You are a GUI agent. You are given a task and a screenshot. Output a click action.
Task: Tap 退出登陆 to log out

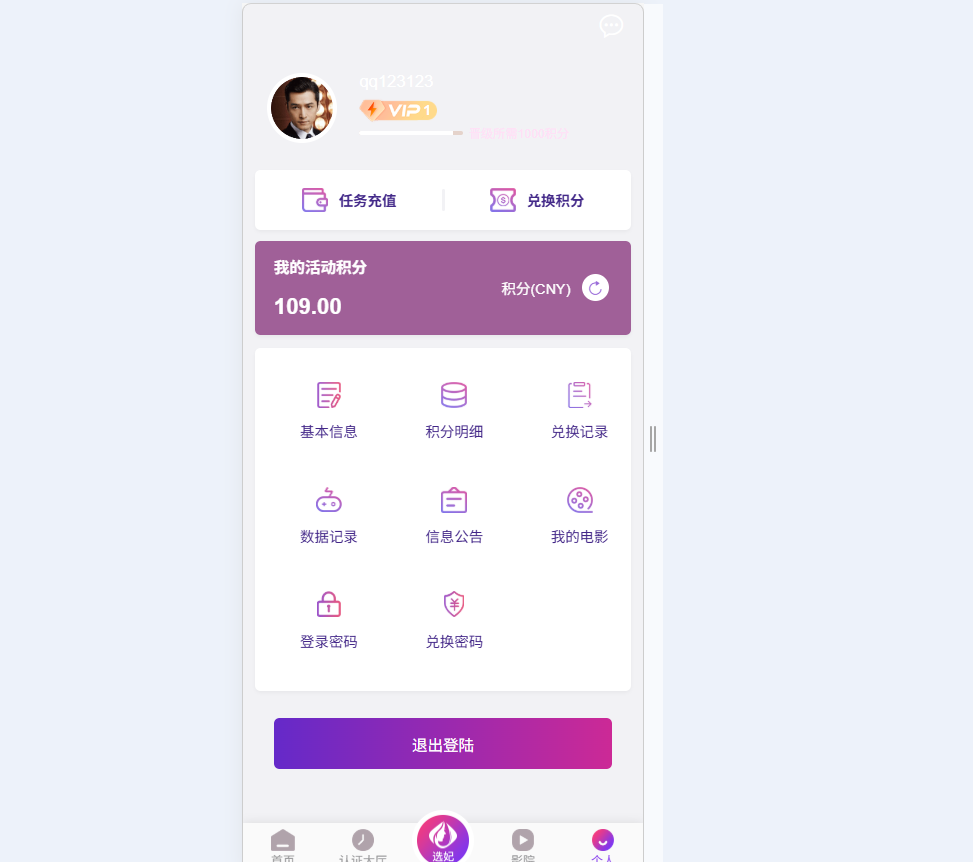tap(443, 744)
